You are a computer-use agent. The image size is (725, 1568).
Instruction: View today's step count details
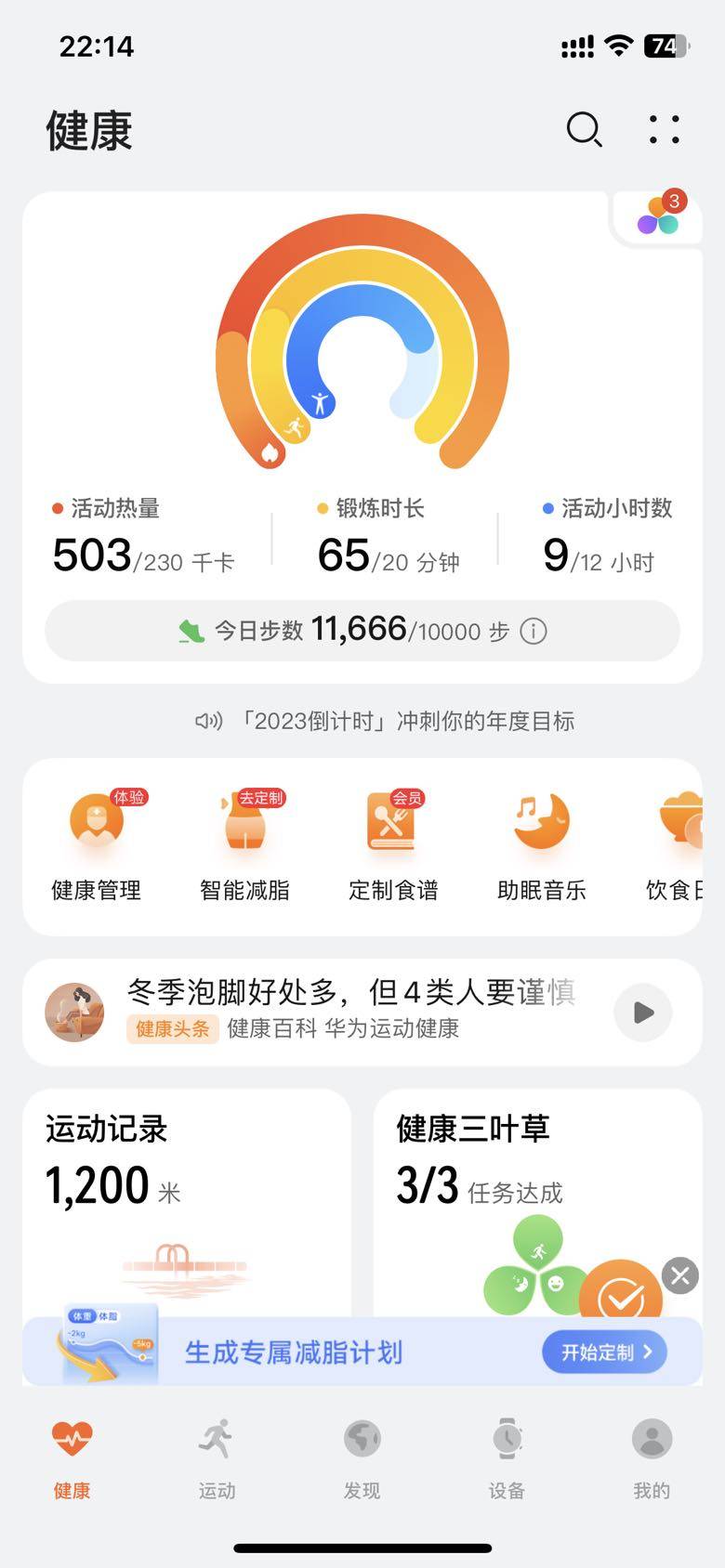(x=362, y=631)
